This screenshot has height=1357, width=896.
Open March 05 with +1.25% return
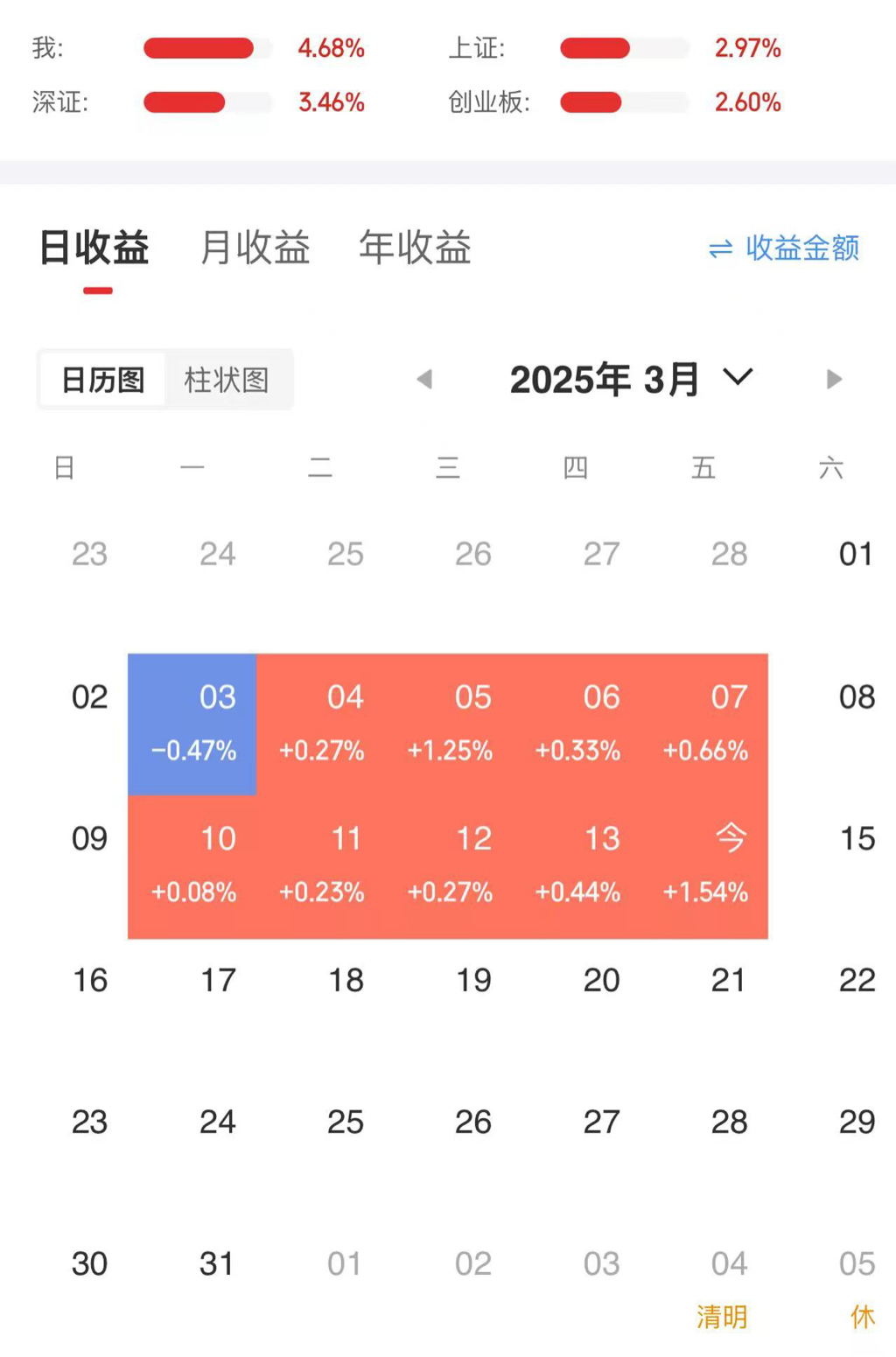449,724
